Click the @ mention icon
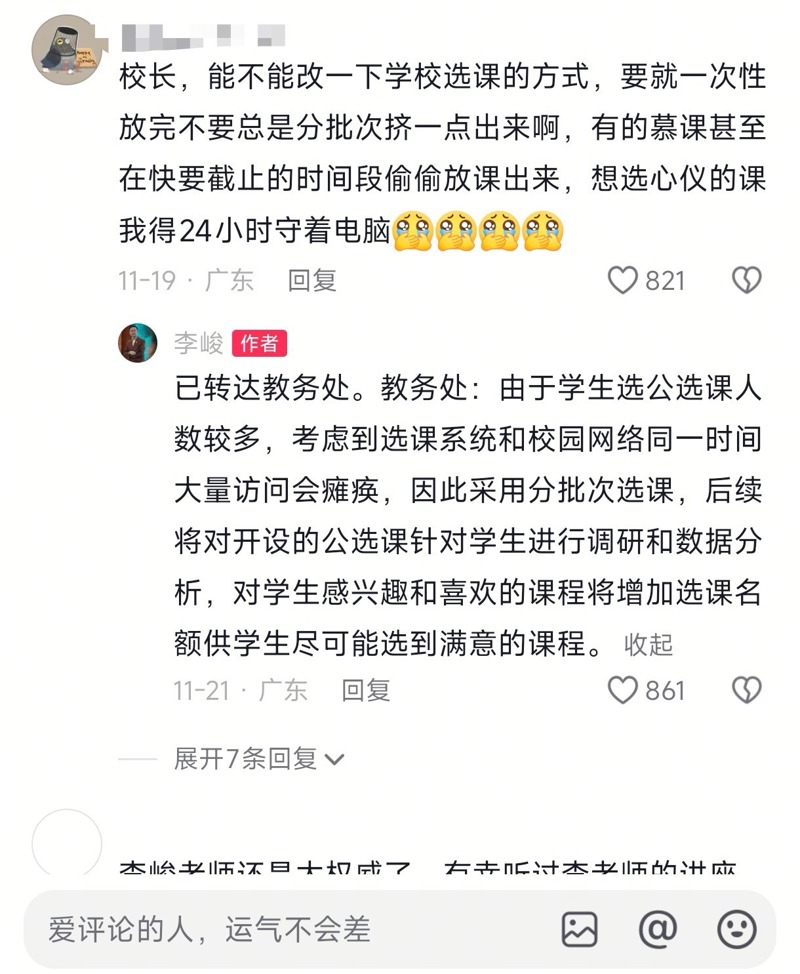 coord(660,931)
